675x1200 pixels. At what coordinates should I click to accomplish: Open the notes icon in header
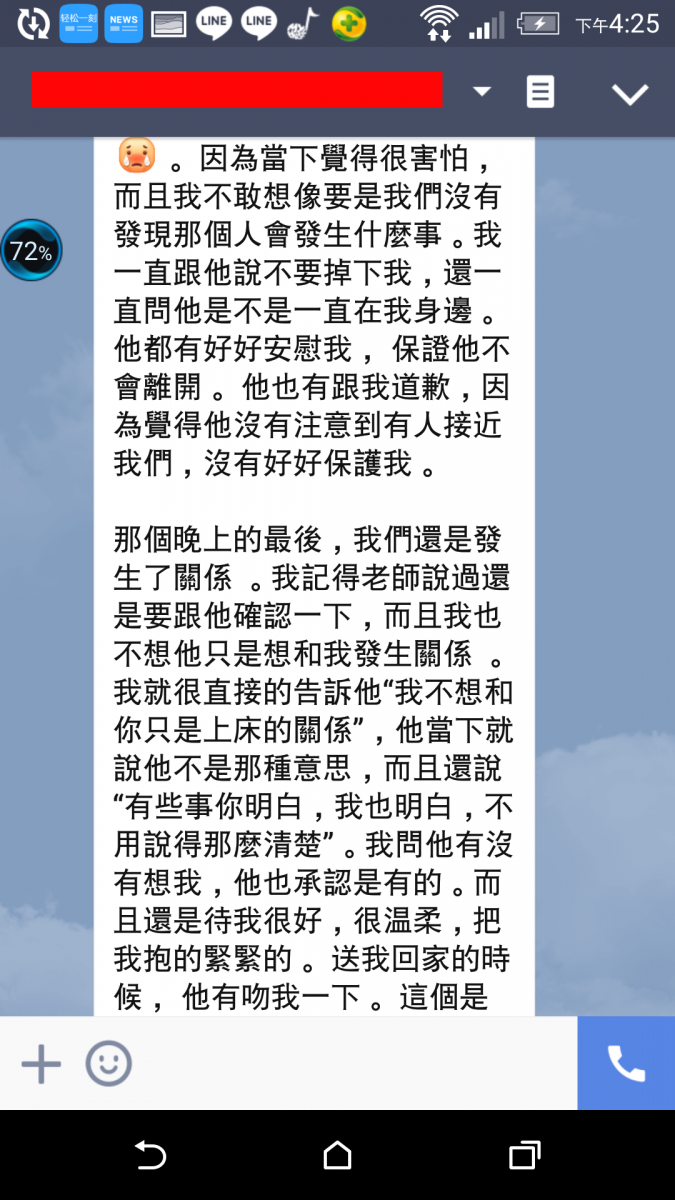point(540,92)
